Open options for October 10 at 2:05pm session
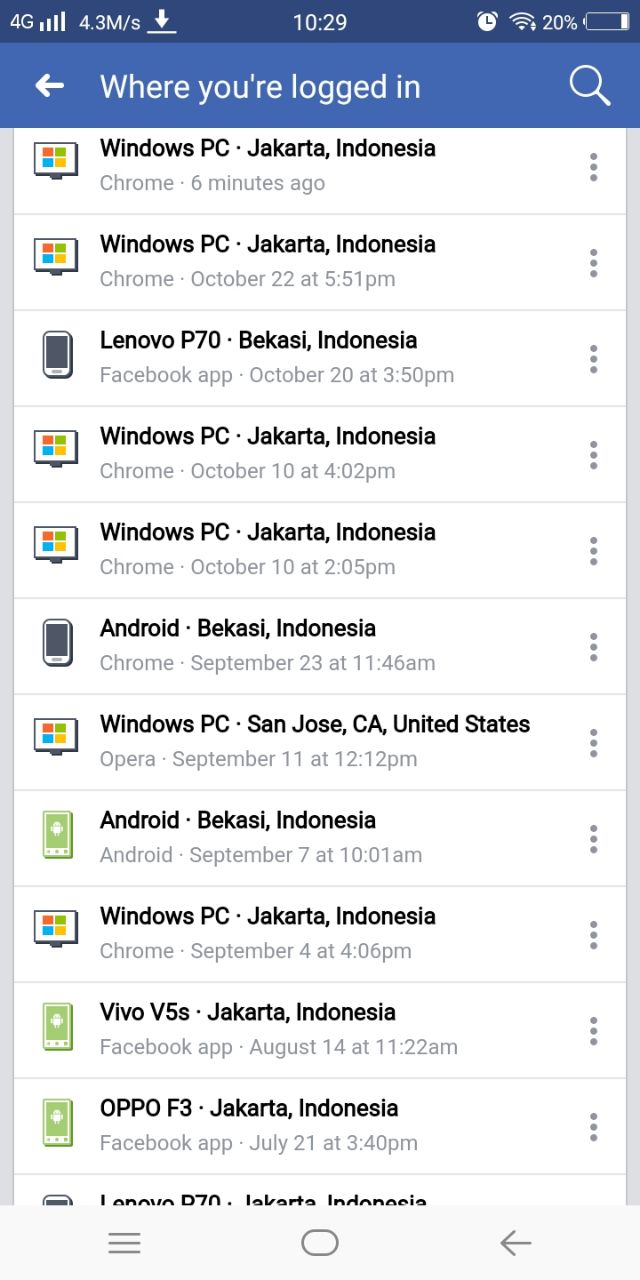 [593, 551]
